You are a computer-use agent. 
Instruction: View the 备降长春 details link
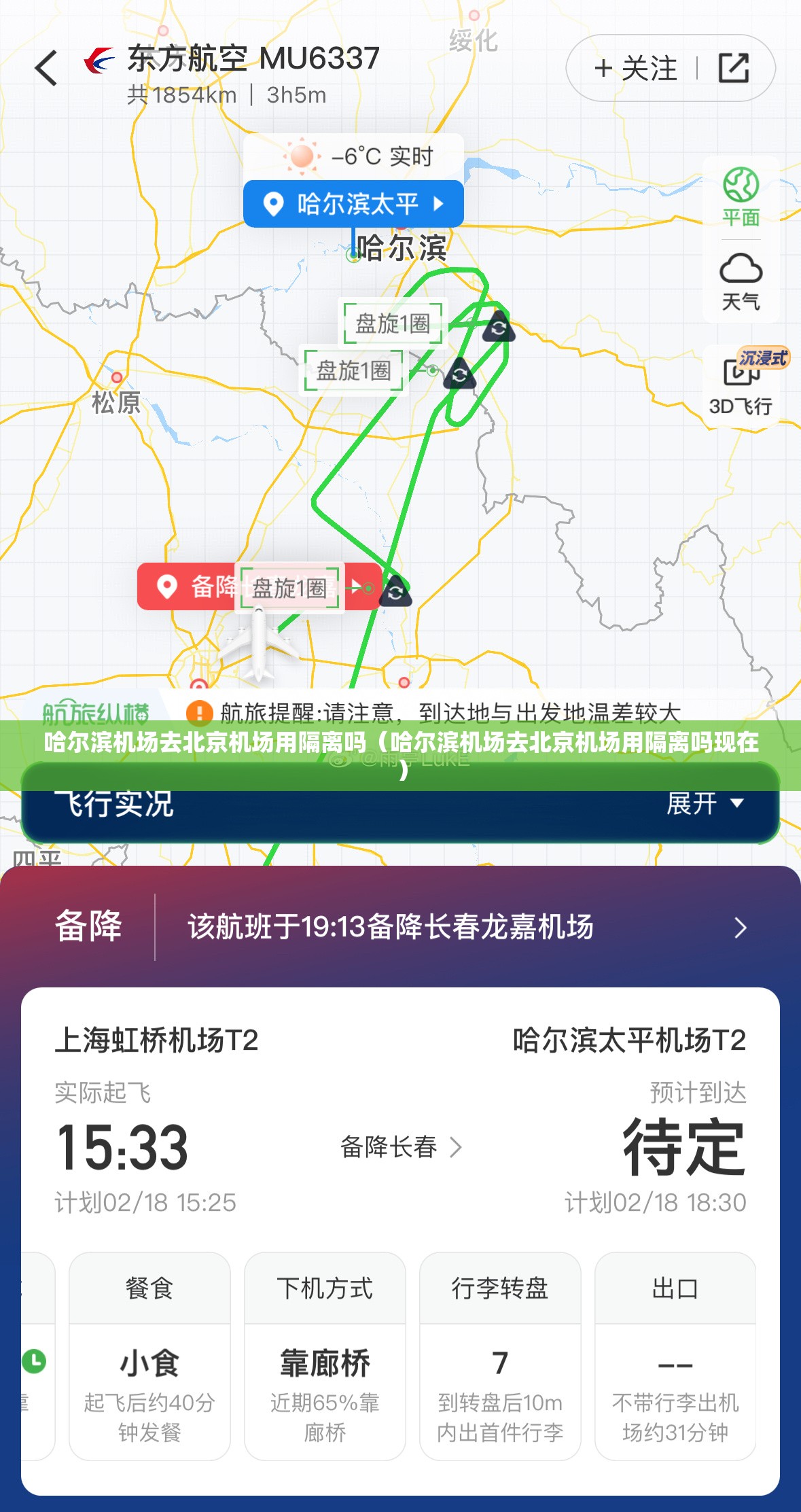401,1147
